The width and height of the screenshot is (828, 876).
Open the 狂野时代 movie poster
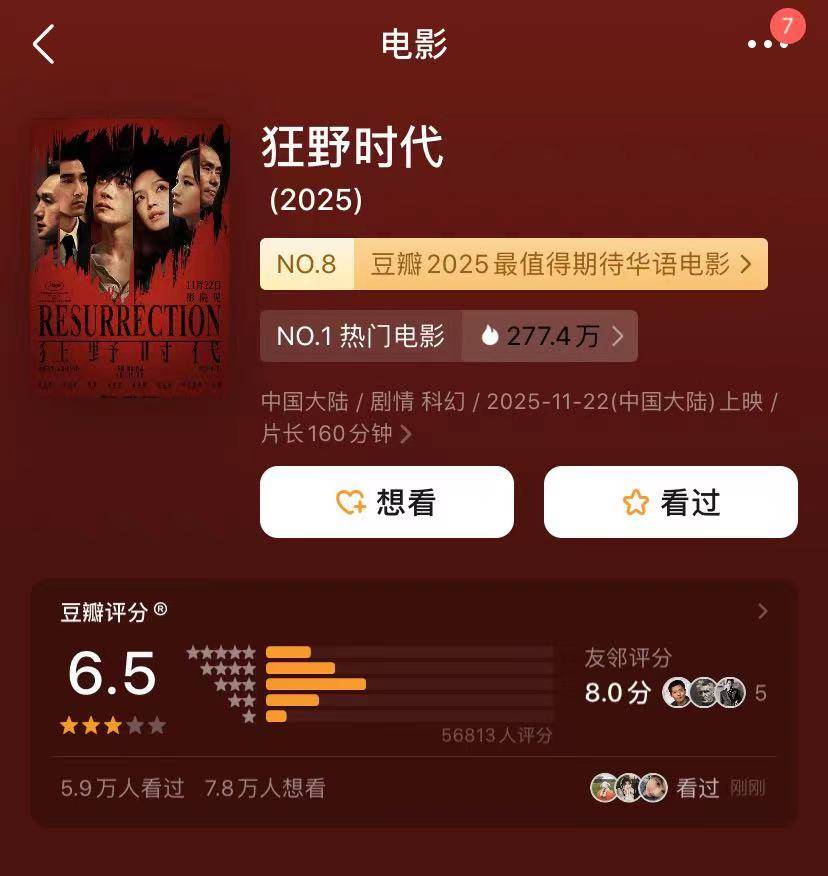[130, 258]
